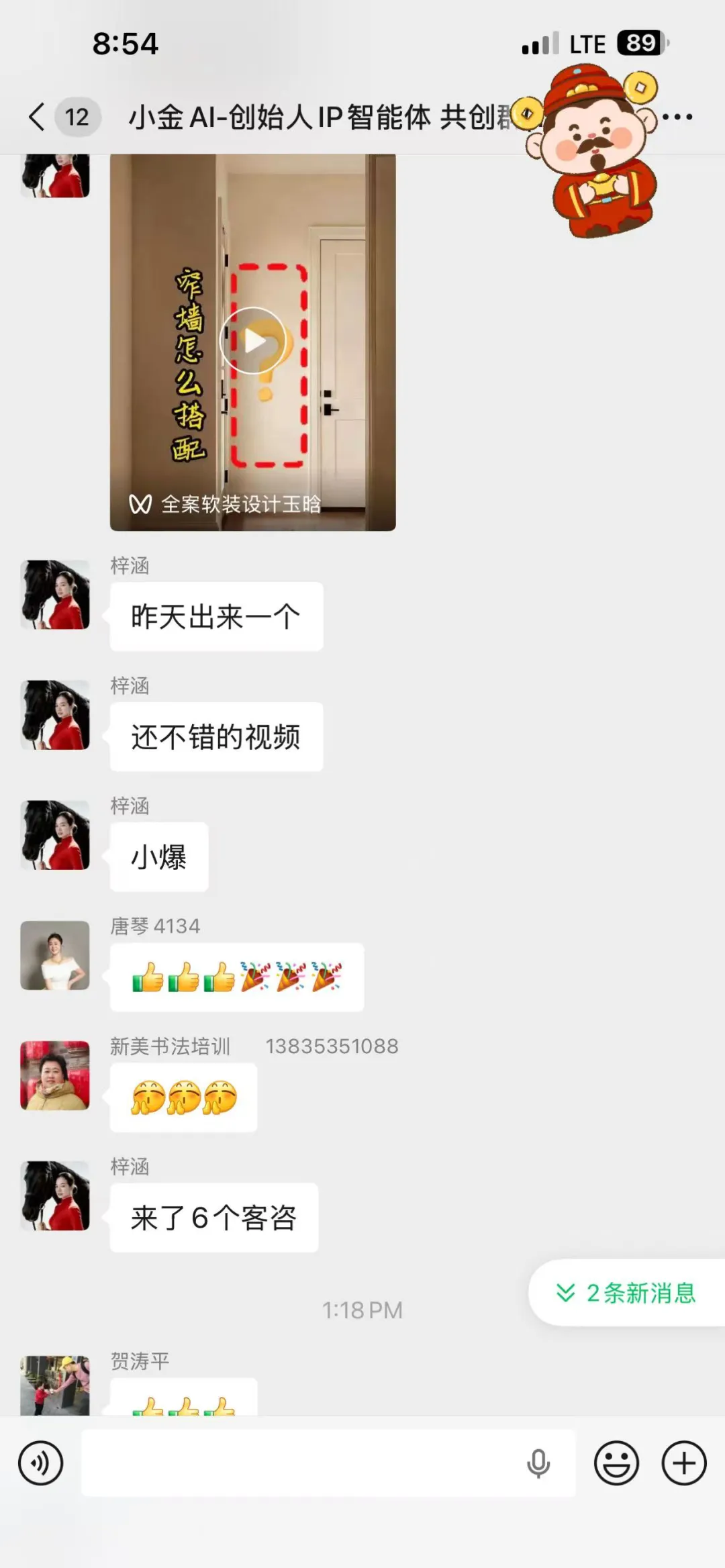Go back to the chat list
This screenshot has height=1568, width=725.
tap(38, 117)
